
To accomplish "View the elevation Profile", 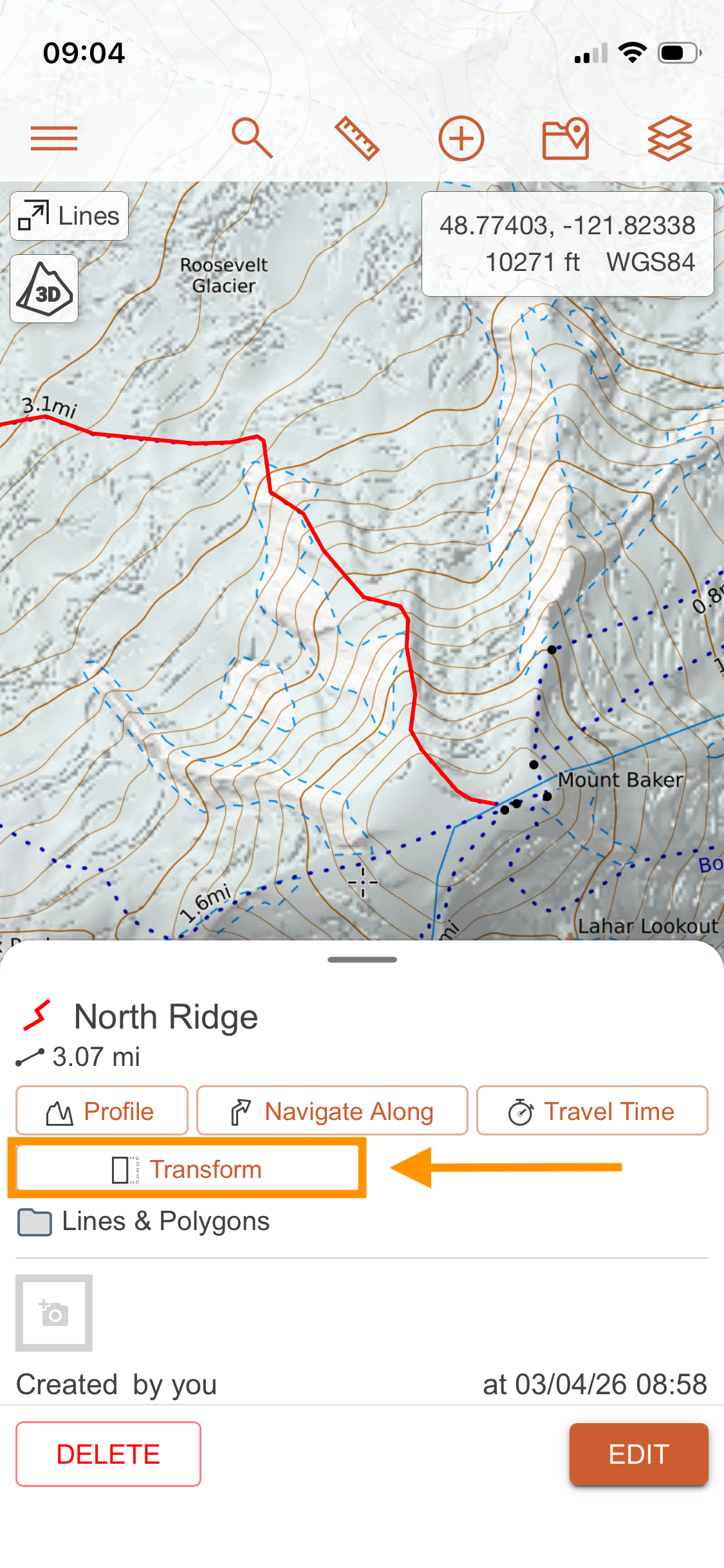I will click(x=102, y=1111).
